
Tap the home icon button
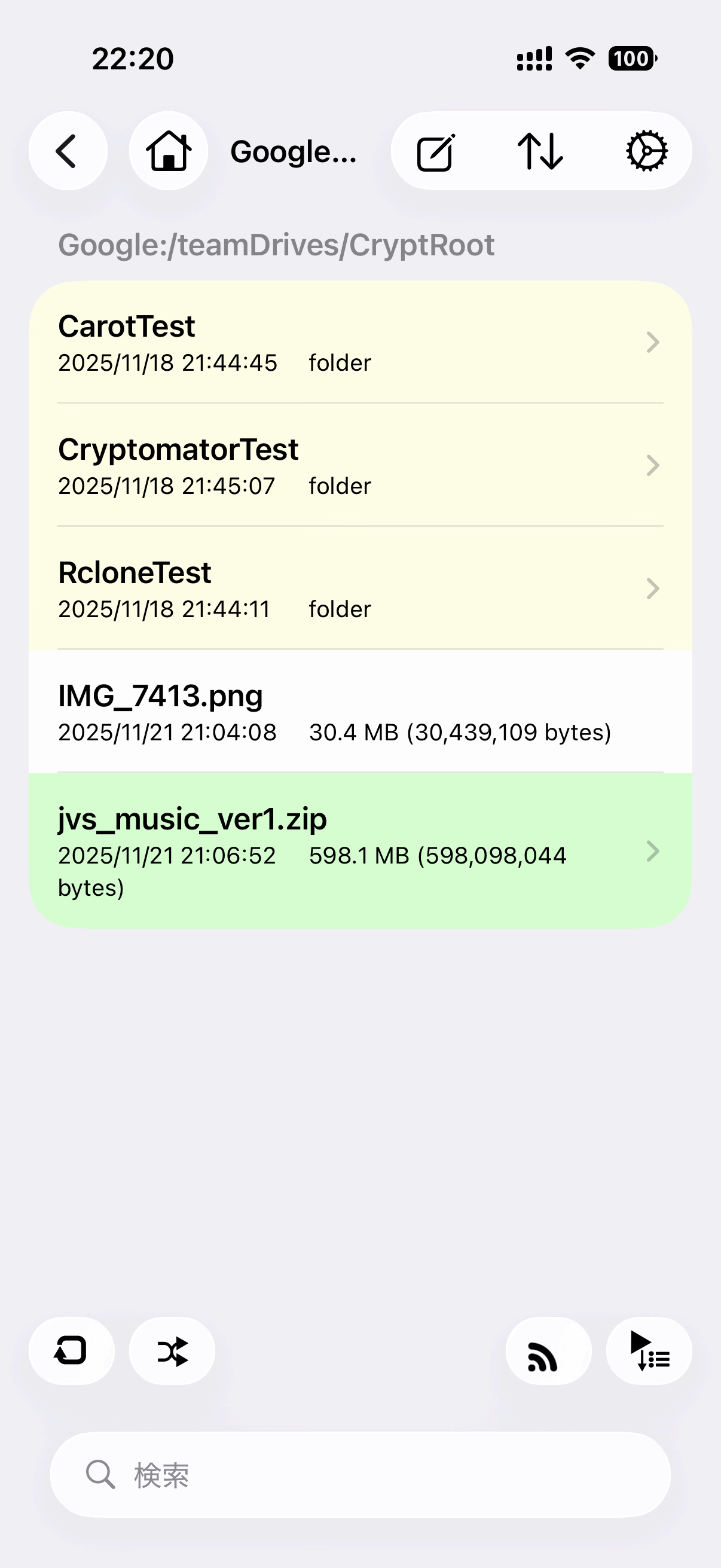[169, 151]
